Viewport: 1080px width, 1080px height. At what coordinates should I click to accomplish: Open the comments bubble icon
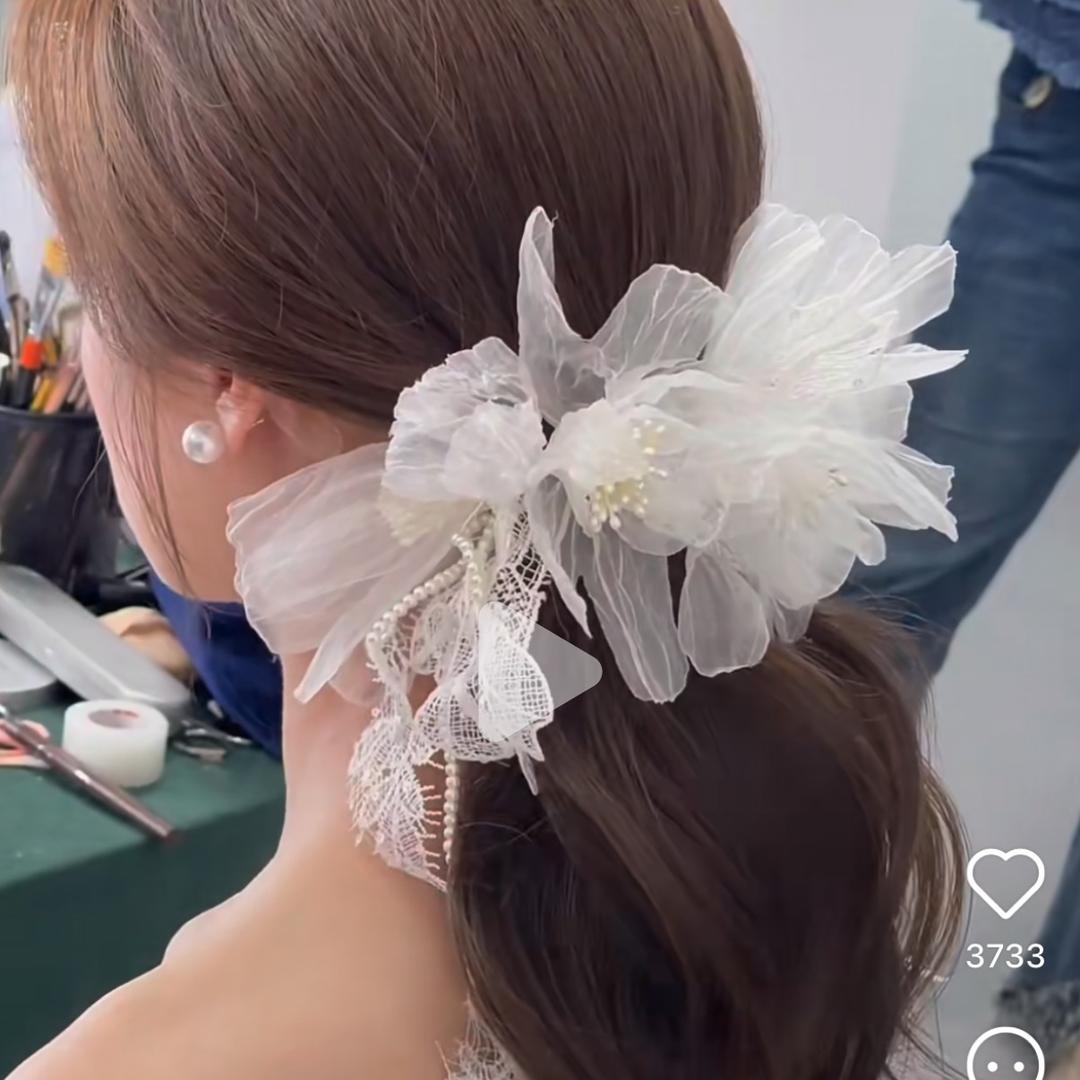coord(1005,1056)
